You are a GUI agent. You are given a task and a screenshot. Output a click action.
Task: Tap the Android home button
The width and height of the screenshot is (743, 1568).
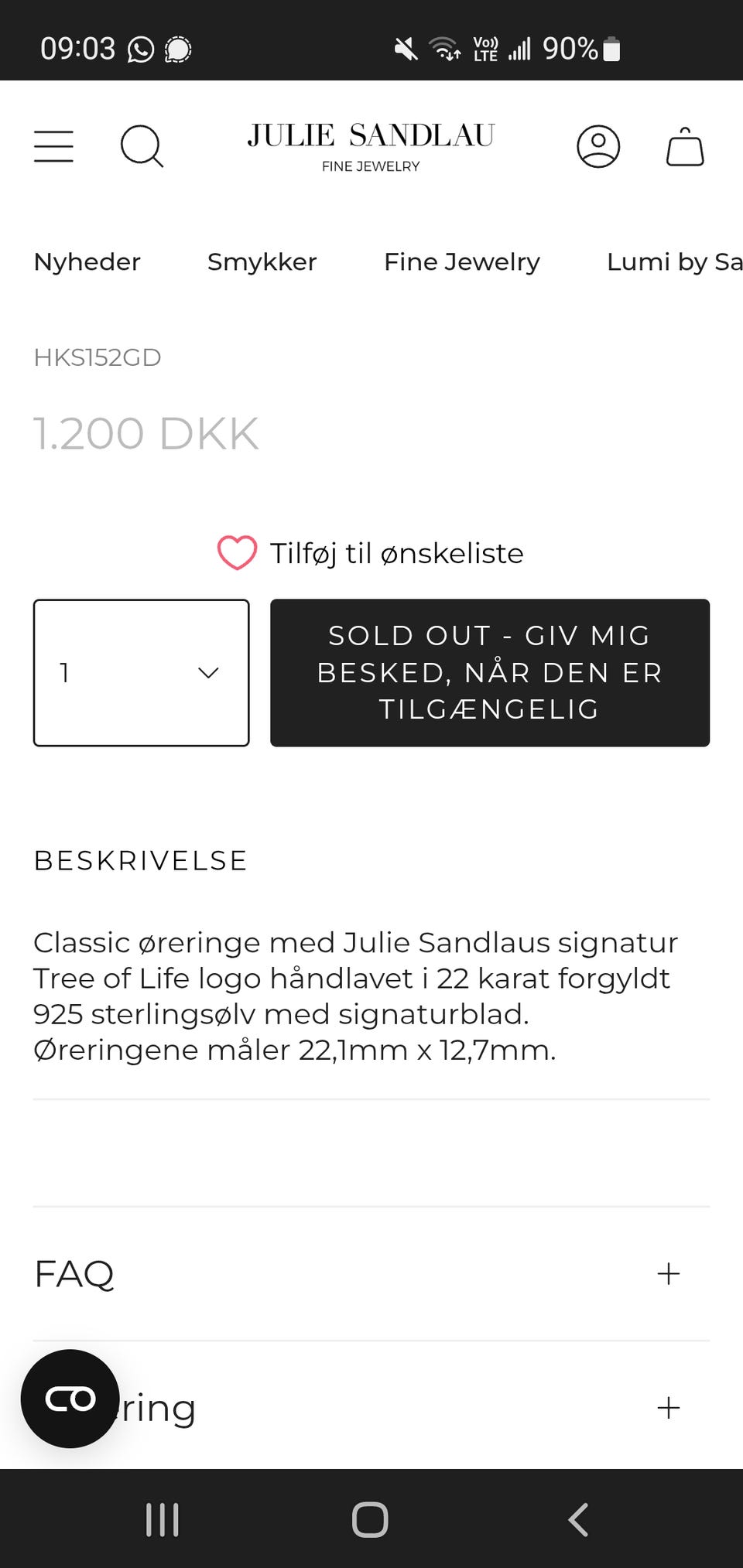[370, 1518]
